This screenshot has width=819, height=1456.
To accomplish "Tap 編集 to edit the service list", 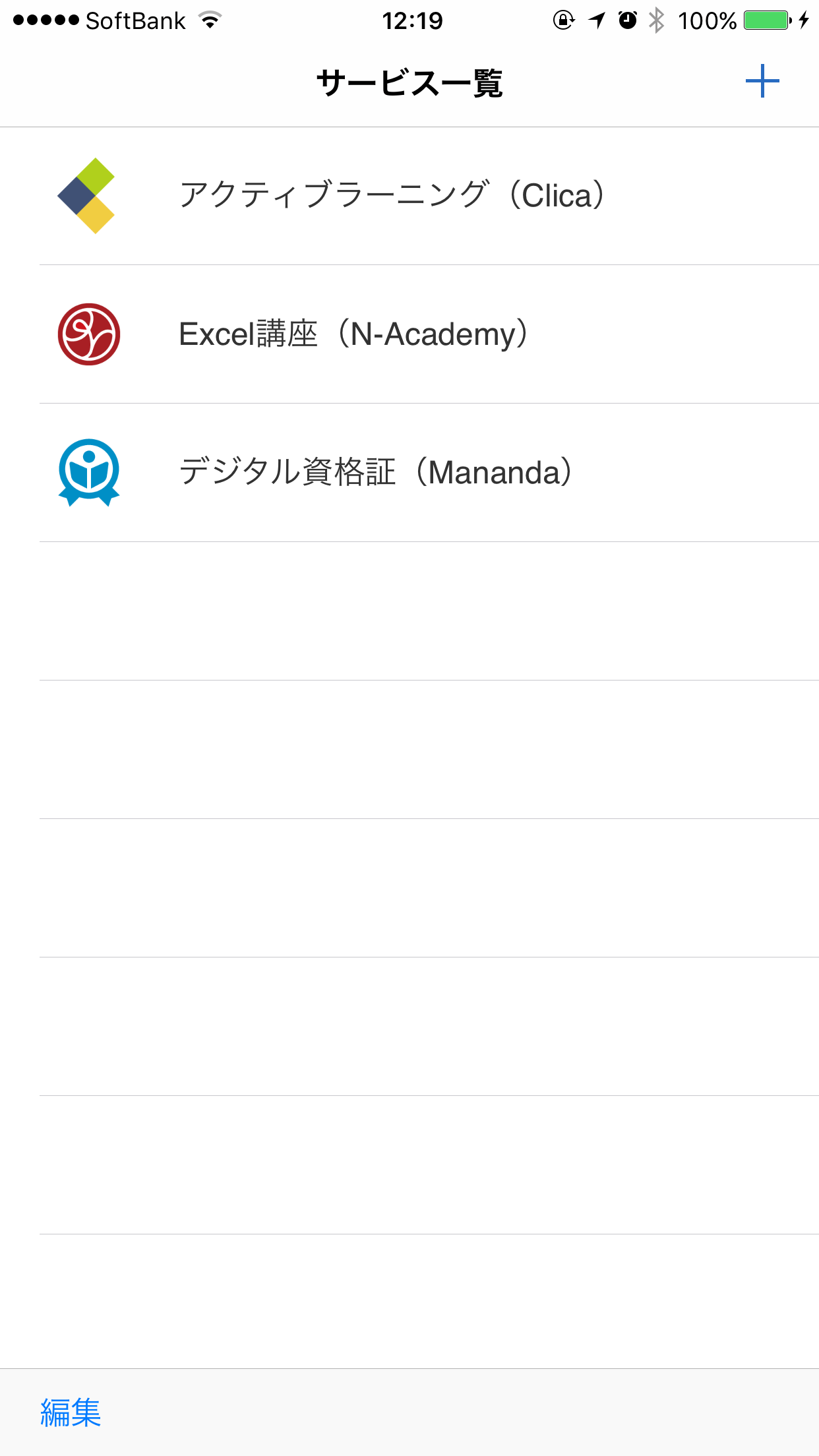I will (x=71, y=1412).
